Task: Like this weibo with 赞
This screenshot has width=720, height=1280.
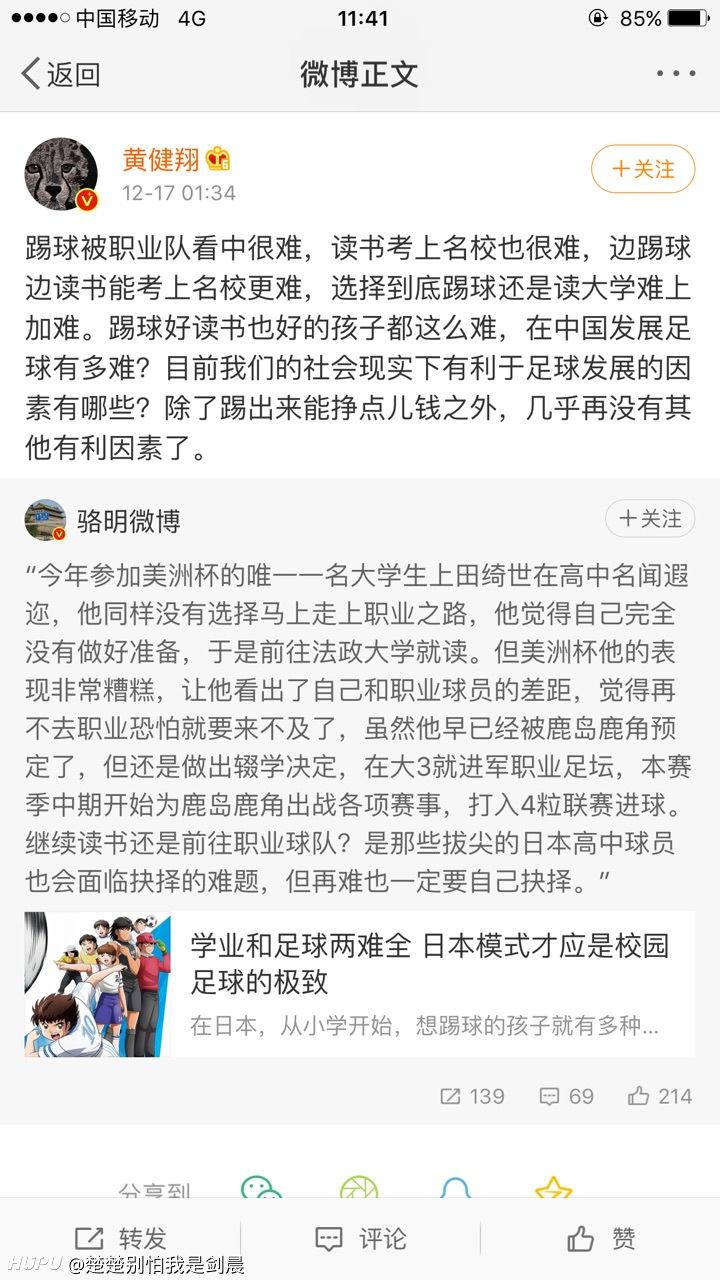Action: click(600, 1239)
